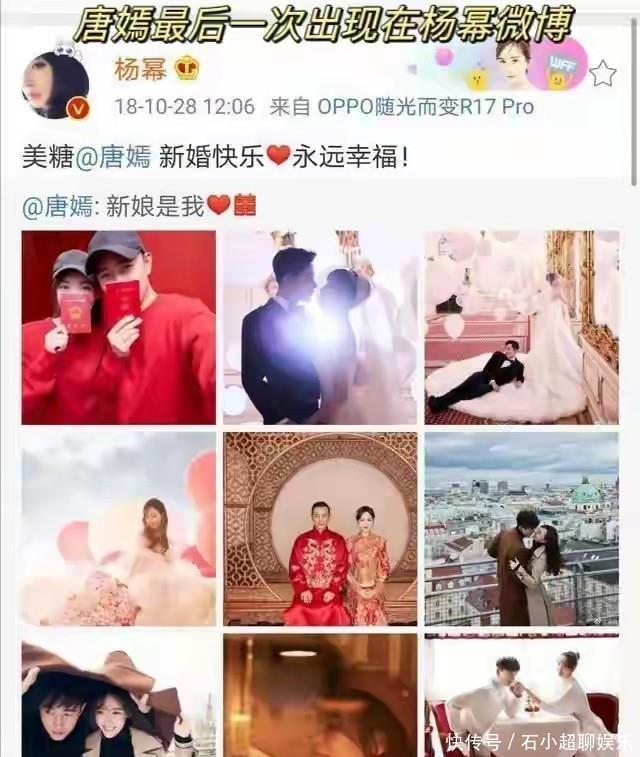Favorite this post with the star icon
The height and width of the screenshot is (757, 640).
point(602,73)
